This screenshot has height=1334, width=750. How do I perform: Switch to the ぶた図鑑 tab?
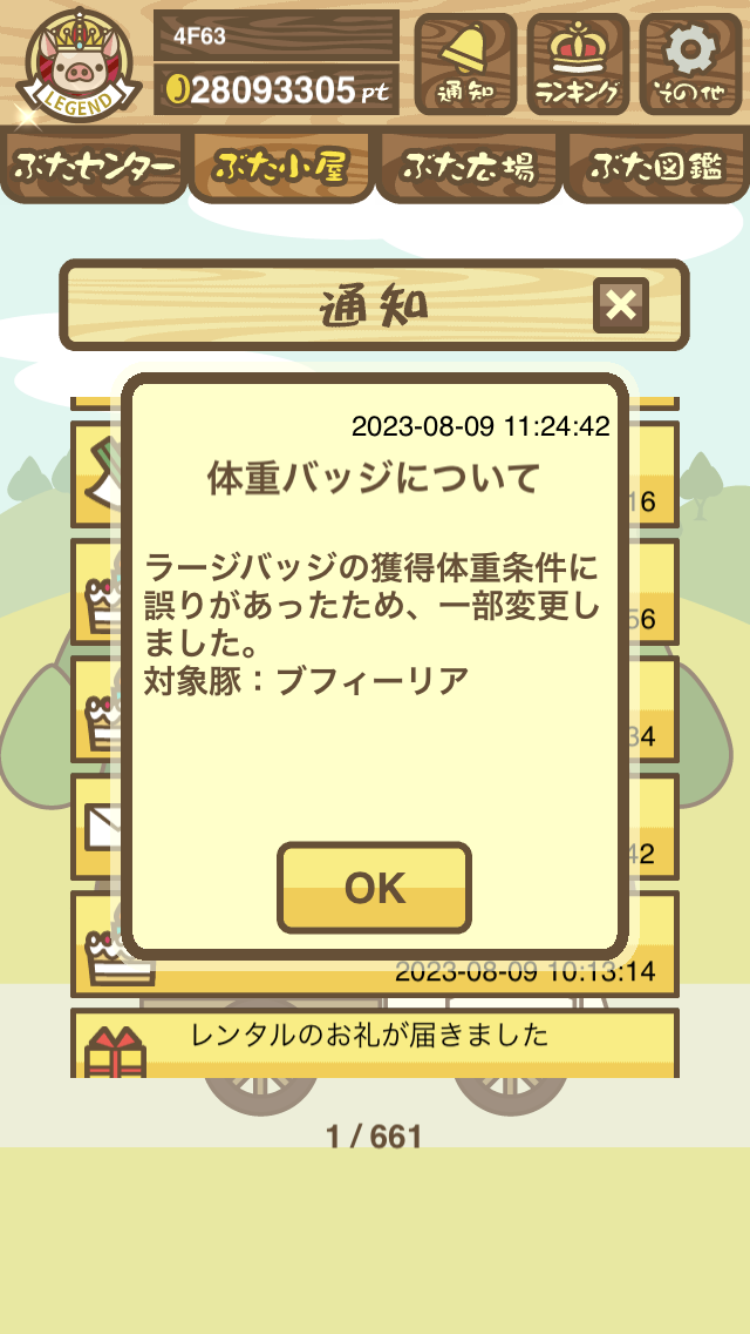(656, 166)
